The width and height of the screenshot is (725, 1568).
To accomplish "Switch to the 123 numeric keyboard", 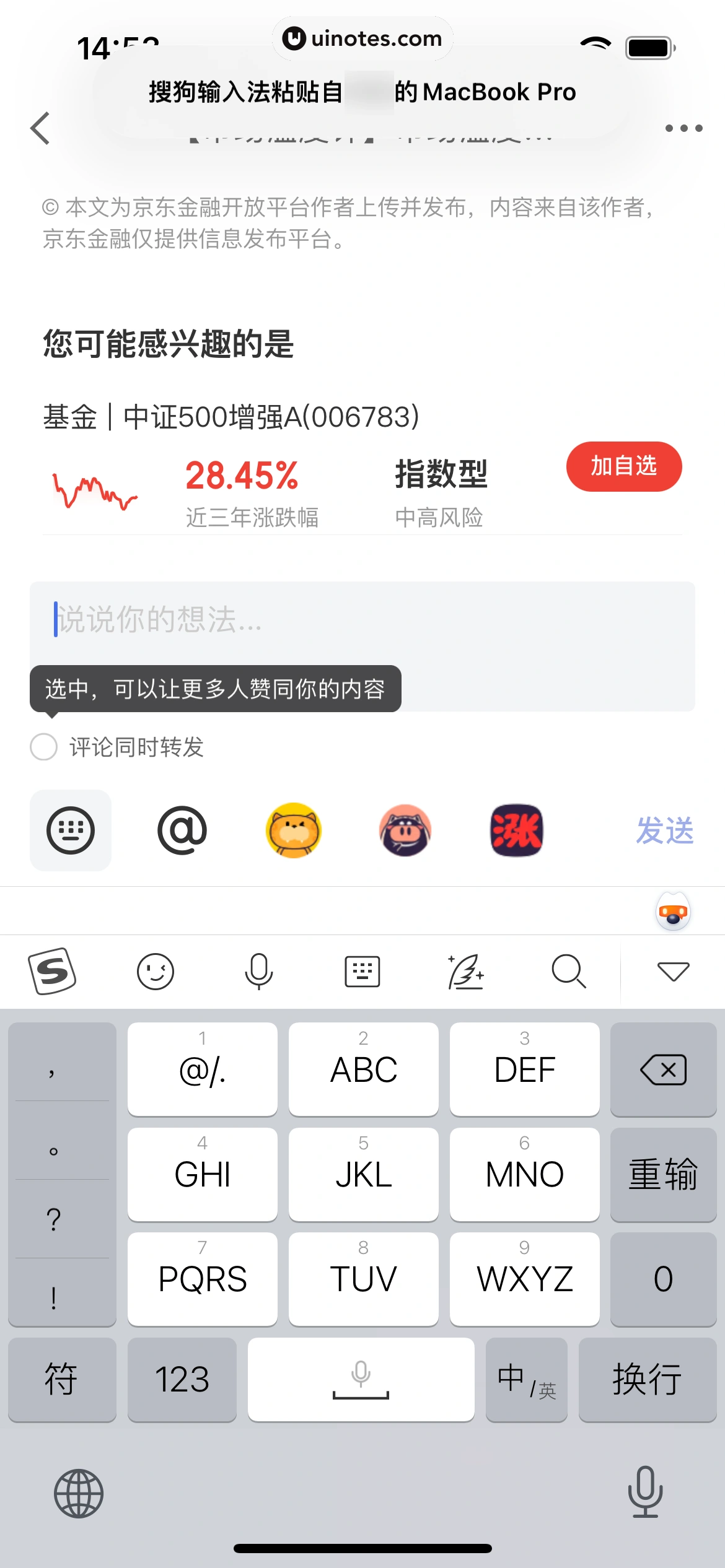I will [182, 1380].
